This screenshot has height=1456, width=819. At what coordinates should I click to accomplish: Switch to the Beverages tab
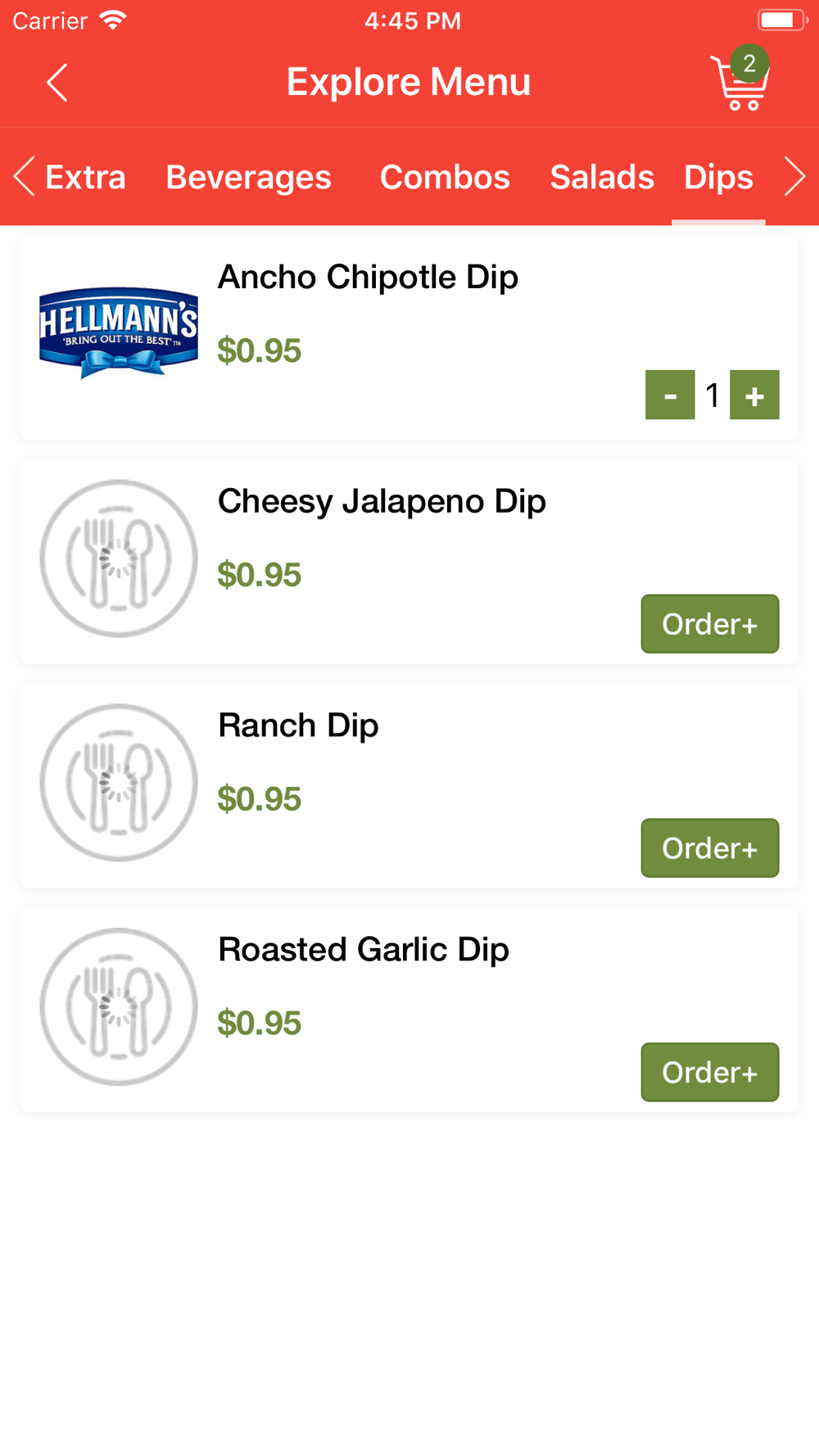248,177
